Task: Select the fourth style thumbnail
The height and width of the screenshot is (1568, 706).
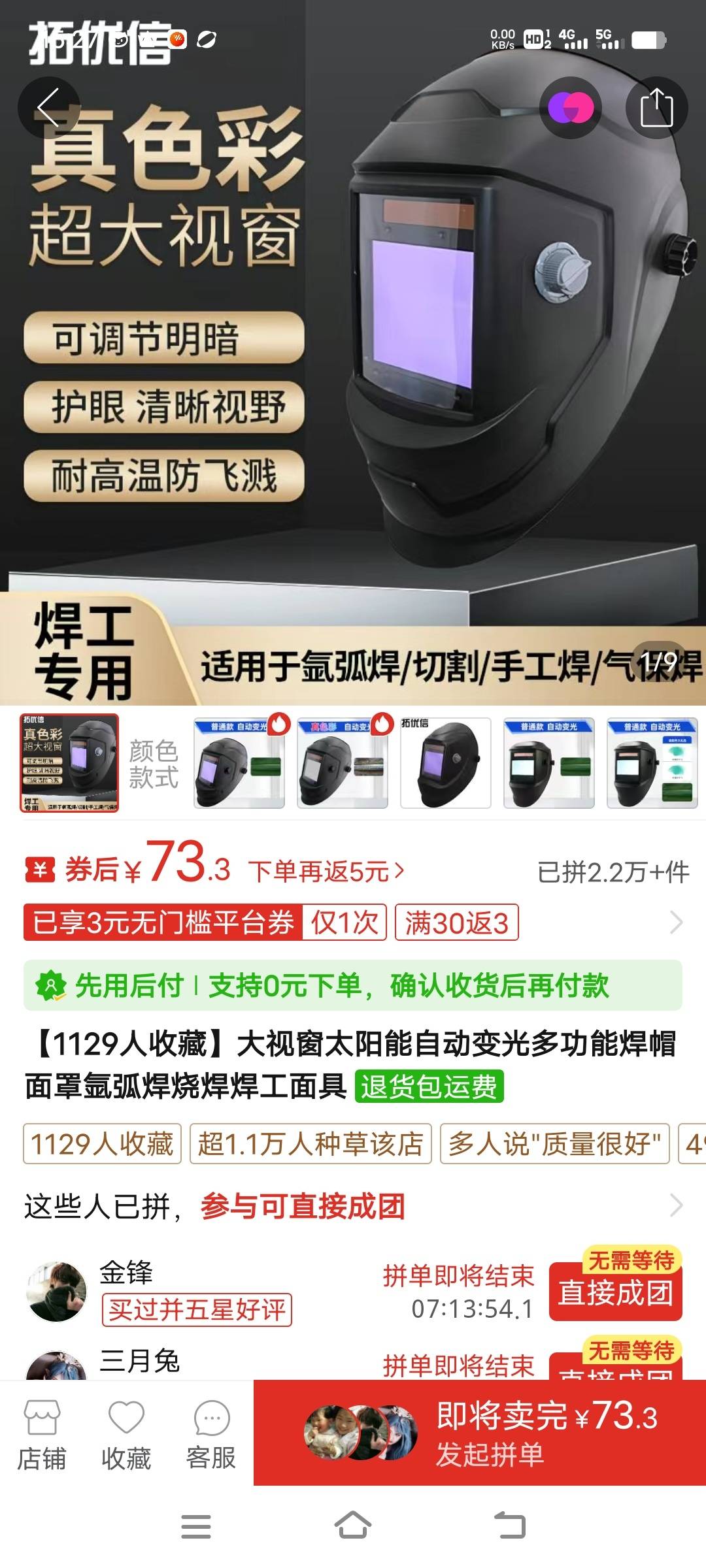Action: (x=549, y=763)
